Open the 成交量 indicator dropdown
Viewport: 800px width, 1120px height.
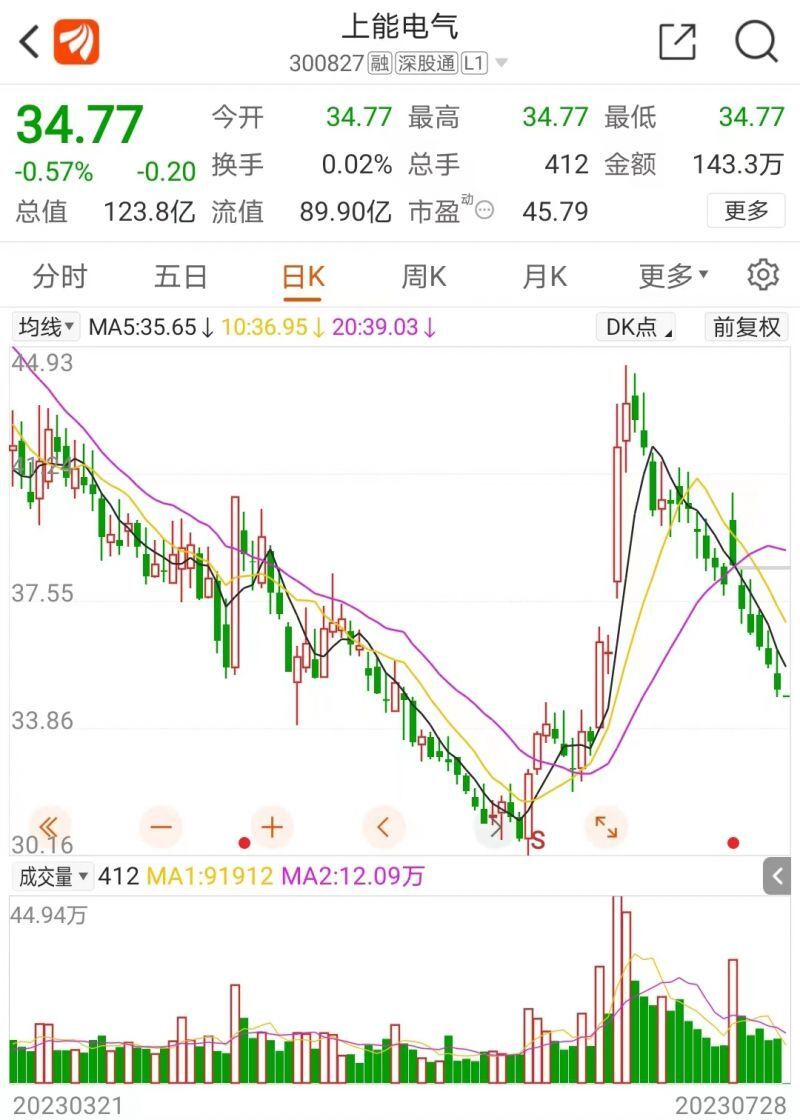point(52,877)
